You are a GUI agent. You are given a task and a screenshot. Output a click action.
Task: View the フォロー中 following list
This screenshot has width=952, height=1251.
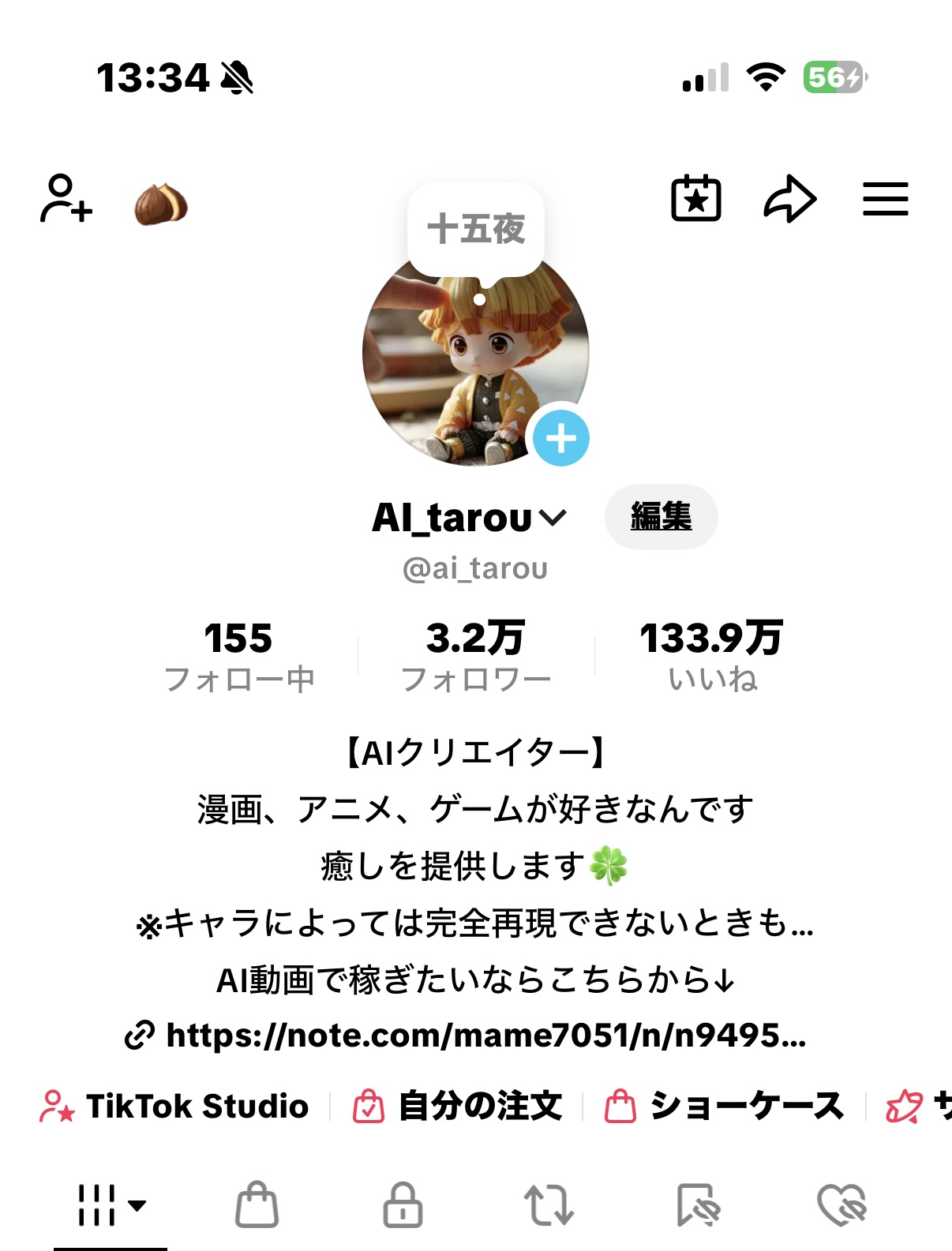238,657
